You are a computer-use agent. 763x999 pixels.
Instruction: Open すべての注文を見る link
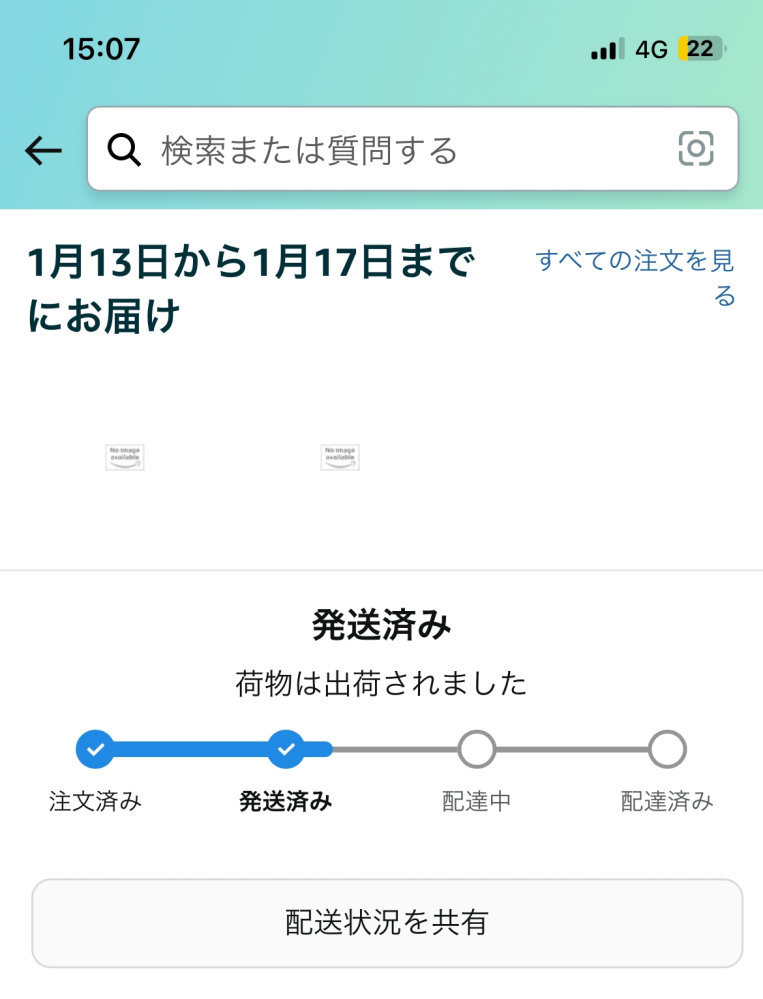pyautogui.click(x=636, y=278)
